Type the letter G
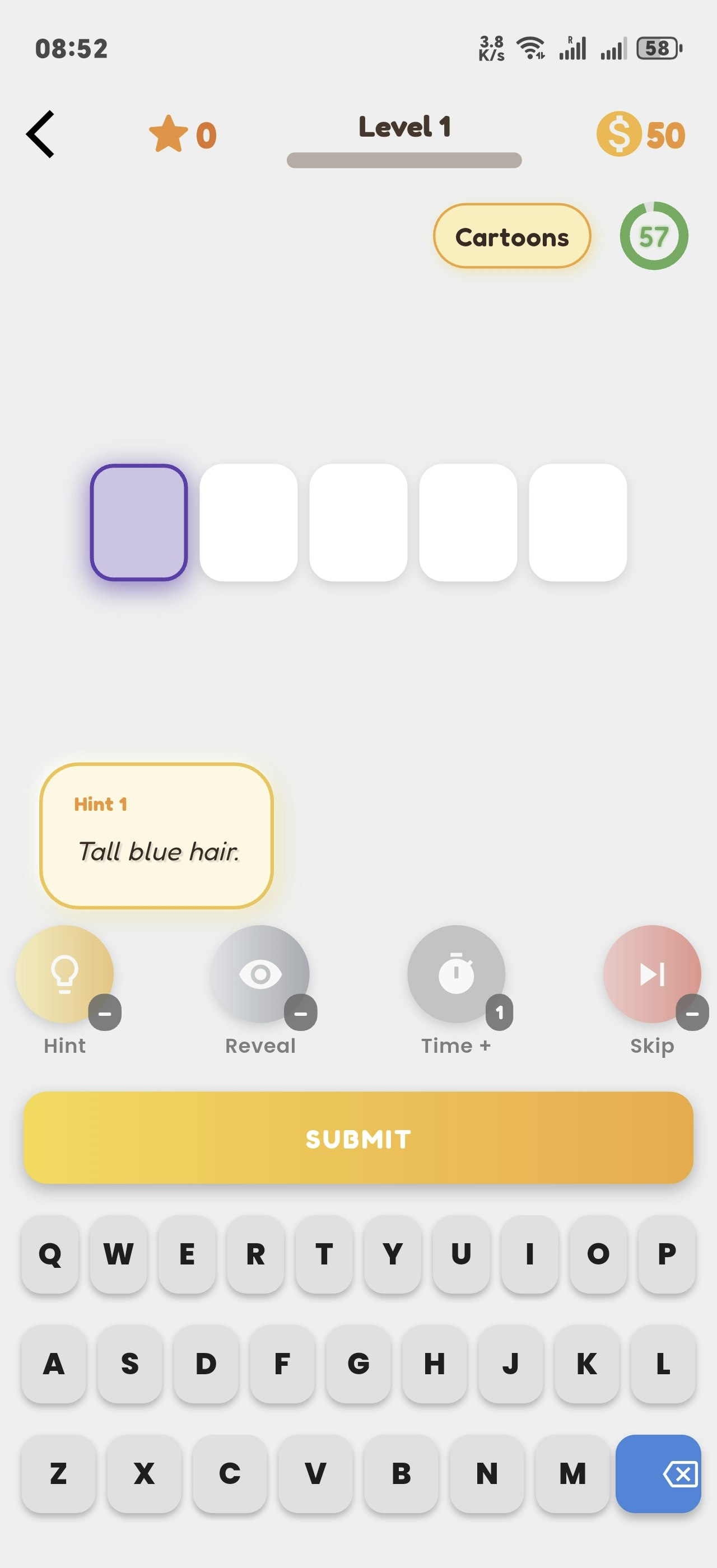 [x=359, y=1364]
